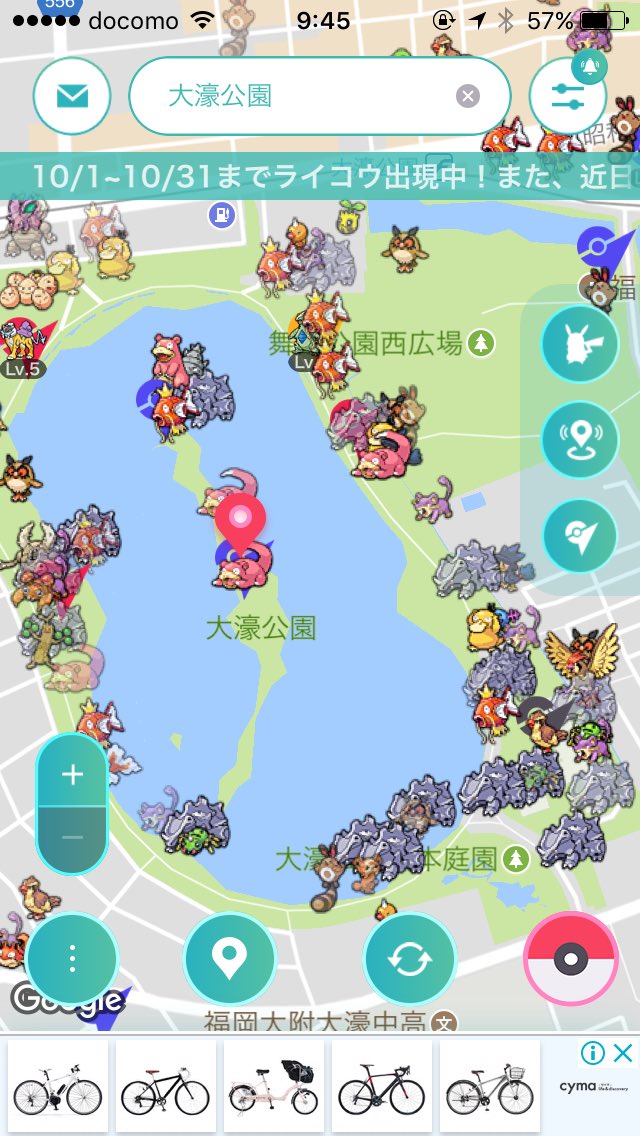
Task: Clear the search text
Action: click(467, 96)
